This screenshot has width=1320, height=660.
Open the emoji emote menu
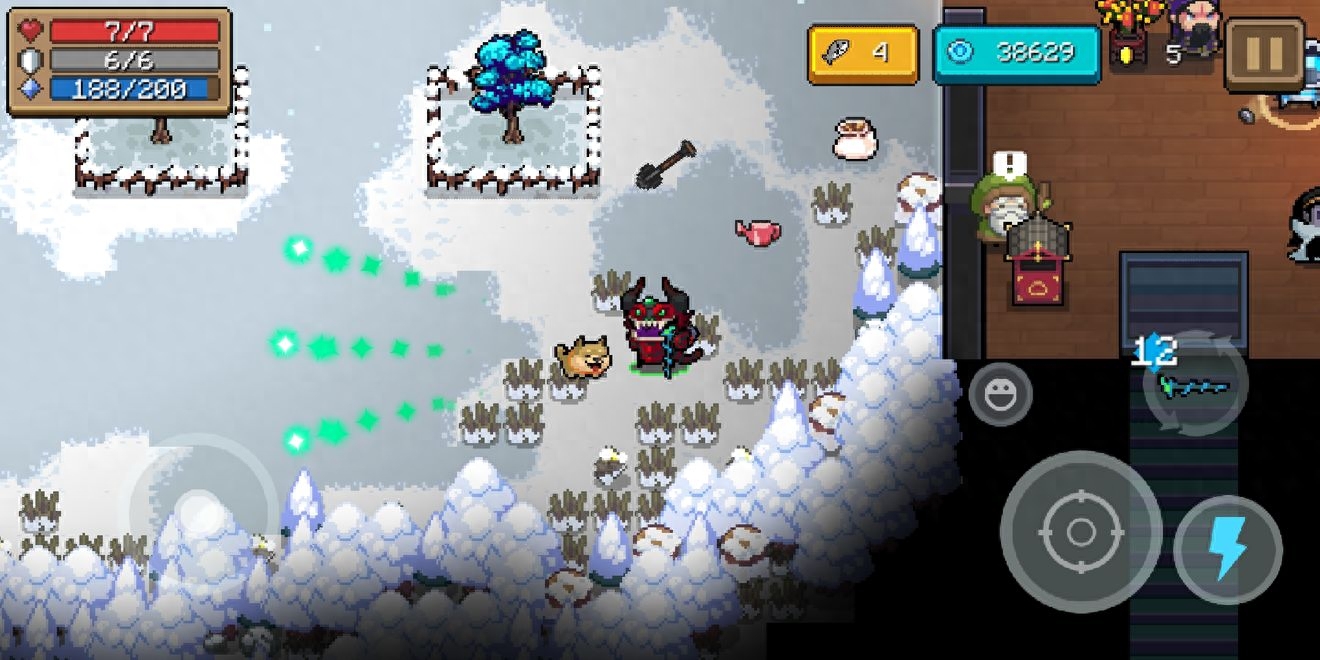click(x=1000, y=394)
